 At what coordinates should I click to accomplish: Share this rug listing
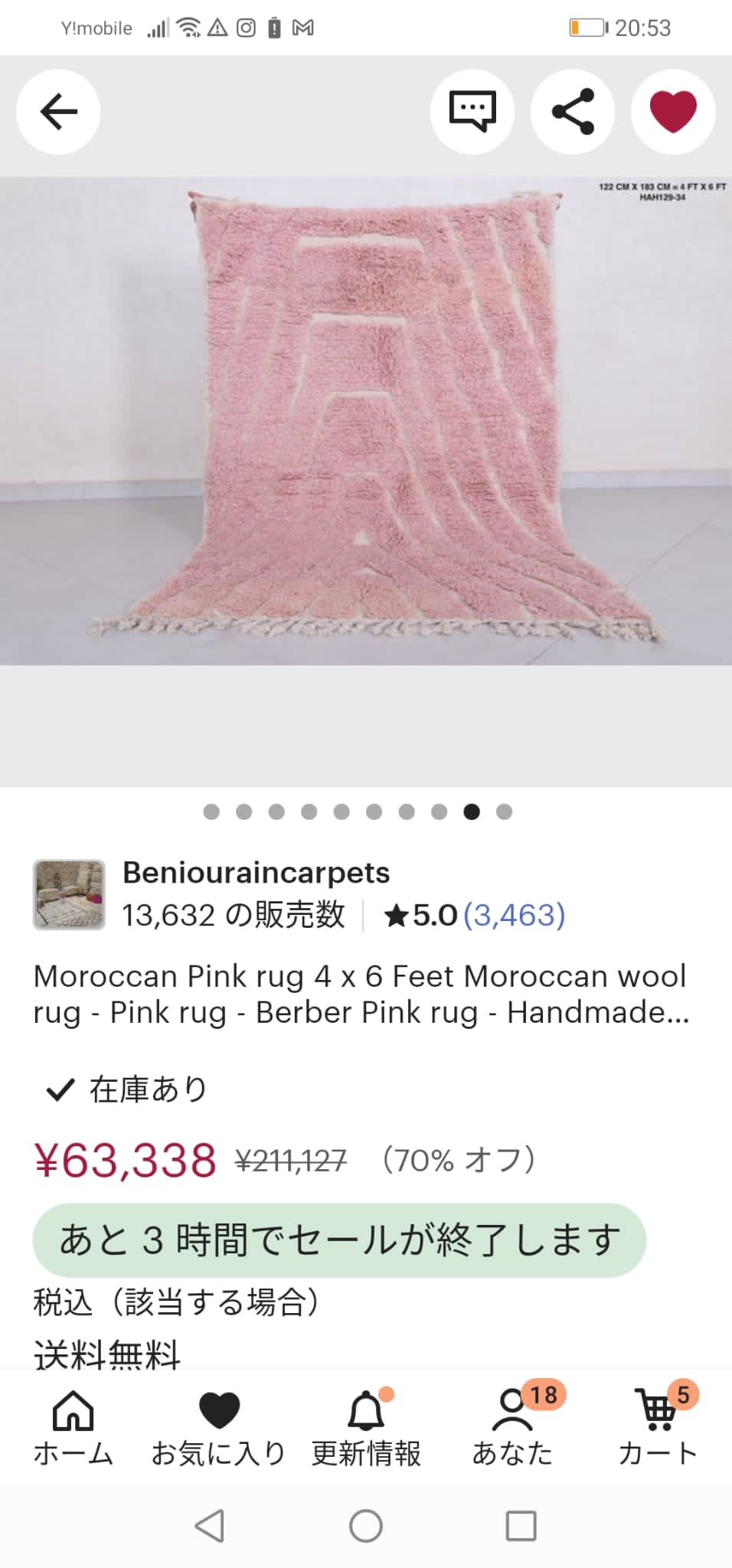coord(573,112)
